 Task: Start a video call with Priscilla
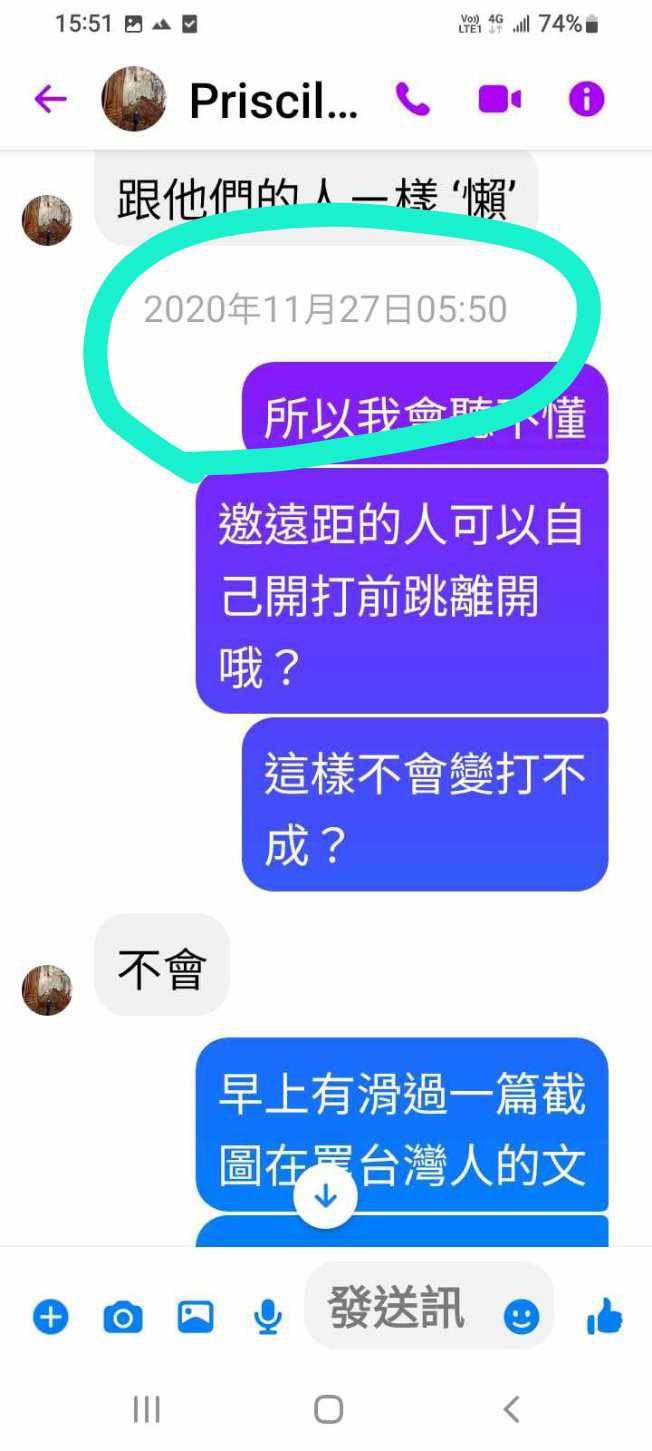tap(500, 99)
